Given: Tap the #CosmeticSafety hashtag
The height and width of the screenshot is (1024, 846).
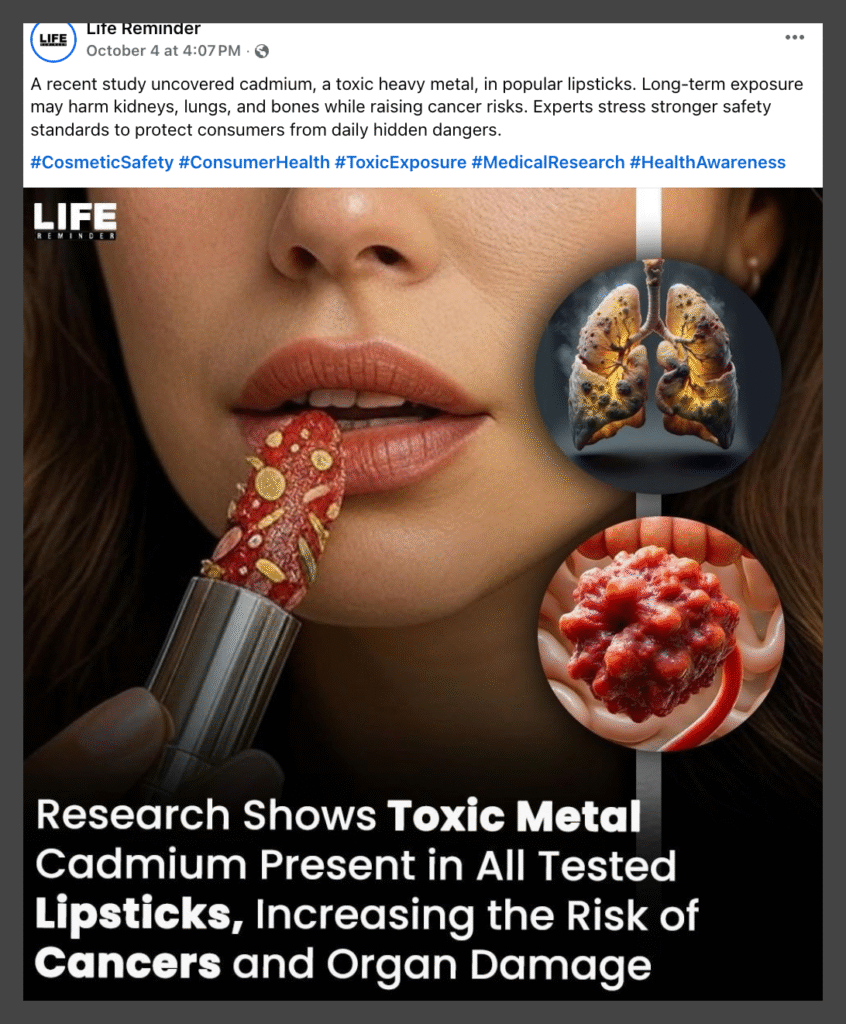Looking at the screenshot, I should tap(101, 162).
